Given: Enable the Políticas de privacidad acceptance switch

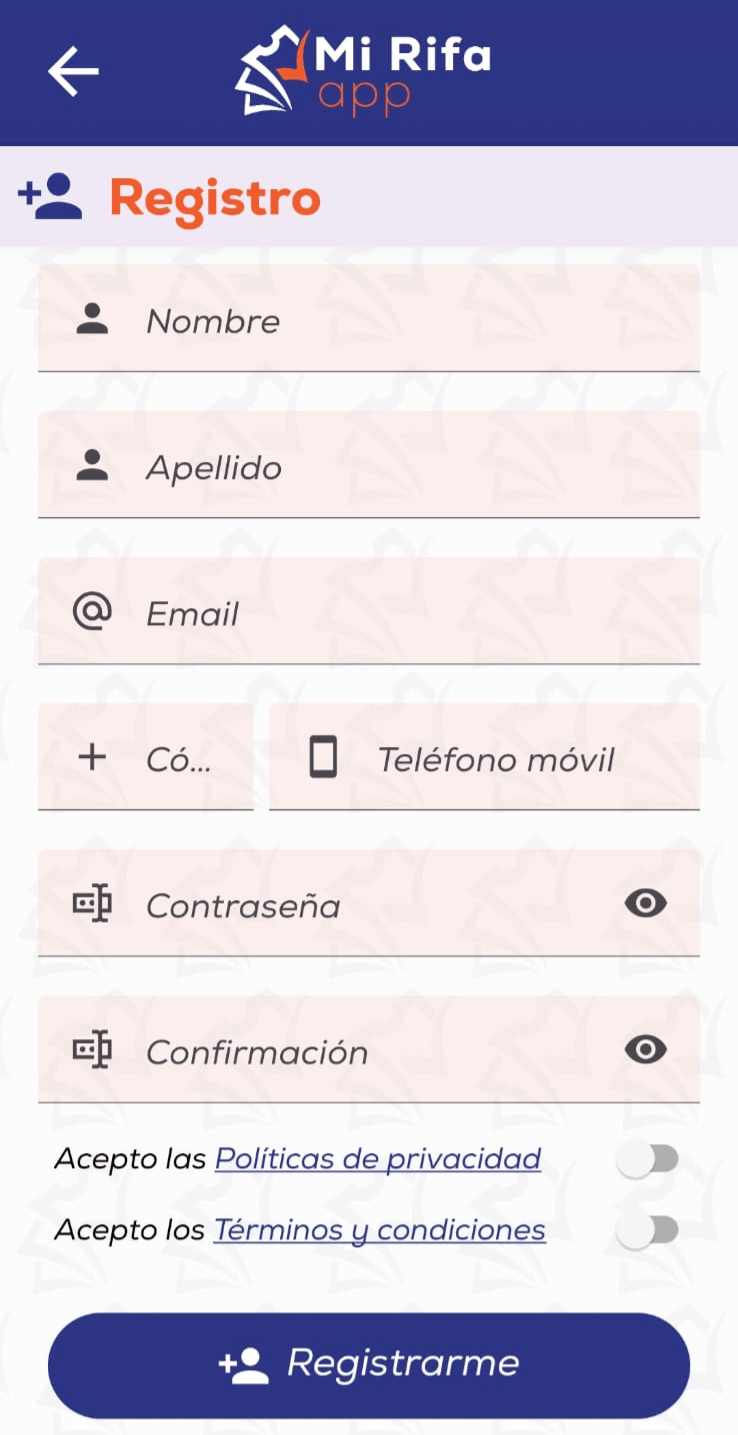Looking at the screenshot, I should (646, 1159).
